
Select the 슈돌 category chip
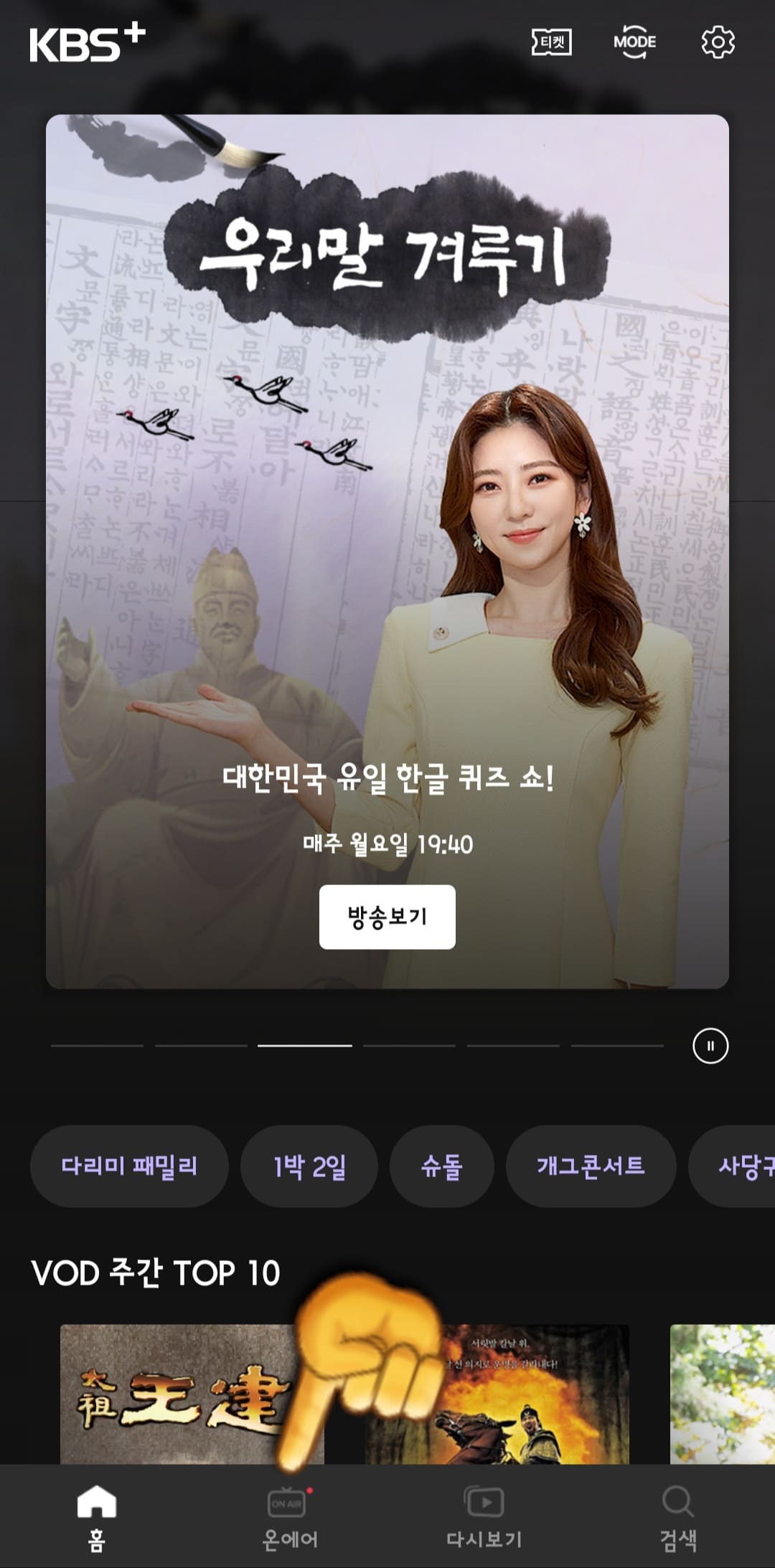pyautogui.click(x=442, y=1166)
